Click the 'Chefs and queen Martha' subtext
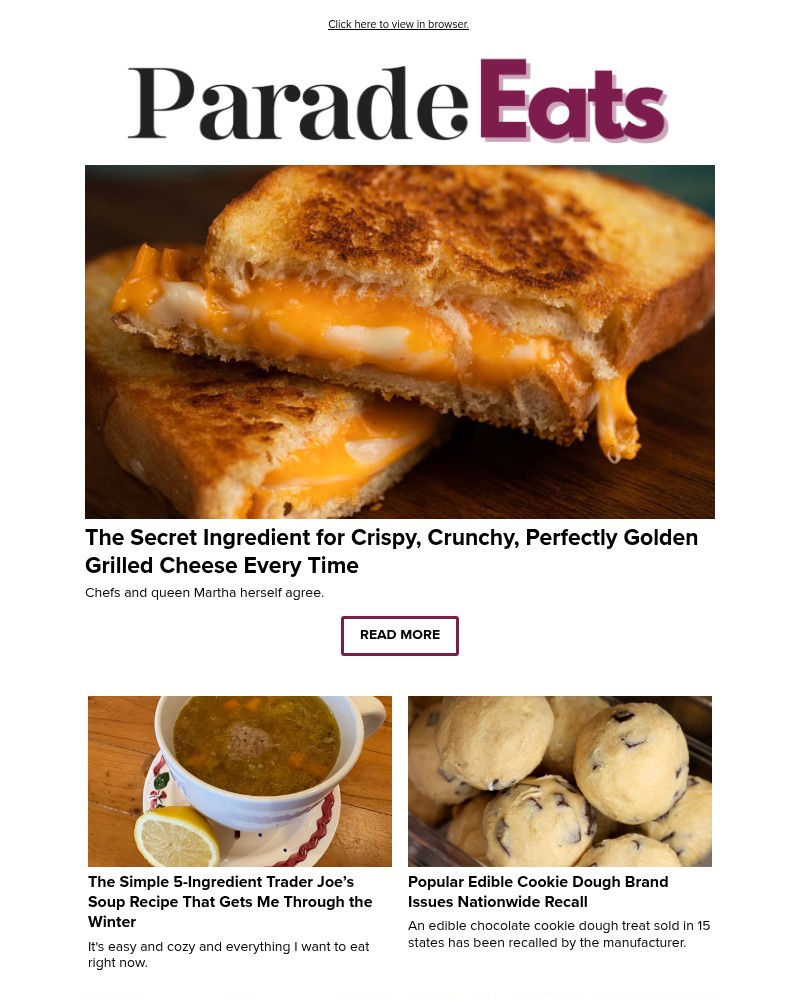This screenshot has height=1000, width=800. (x=204, y=592)
